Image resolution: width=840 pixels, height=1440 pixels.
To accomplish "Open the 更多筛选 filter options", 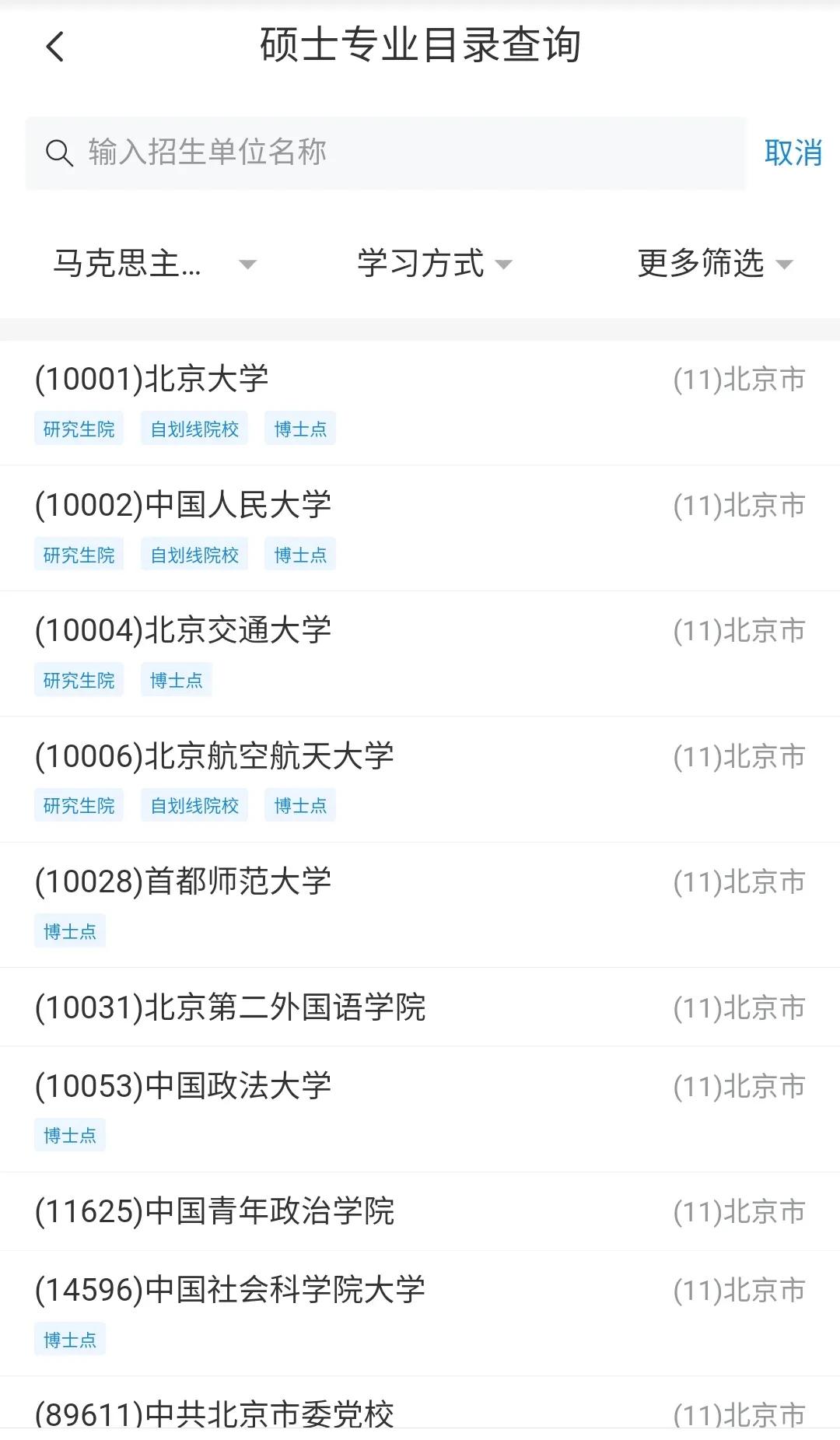I will coord(713,265).
